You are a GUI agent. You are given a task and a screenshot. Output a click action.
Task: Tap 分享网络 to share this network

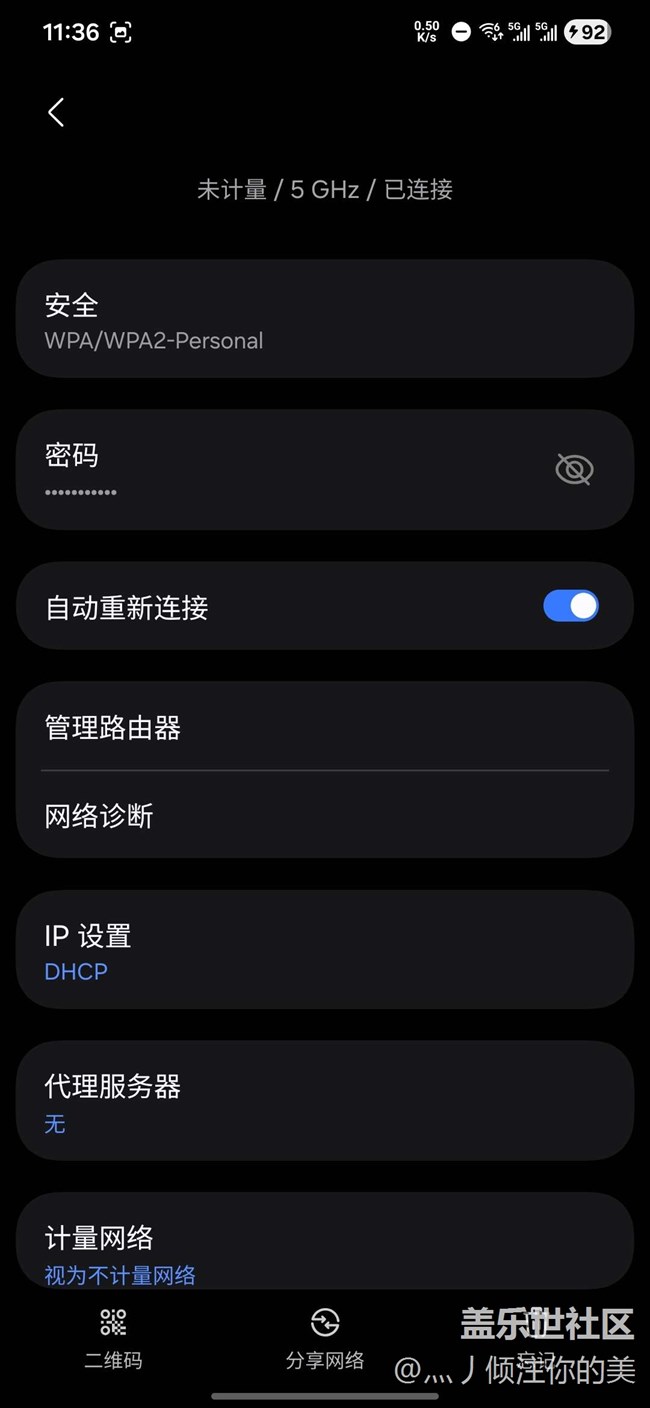(x=325, y=1336)
